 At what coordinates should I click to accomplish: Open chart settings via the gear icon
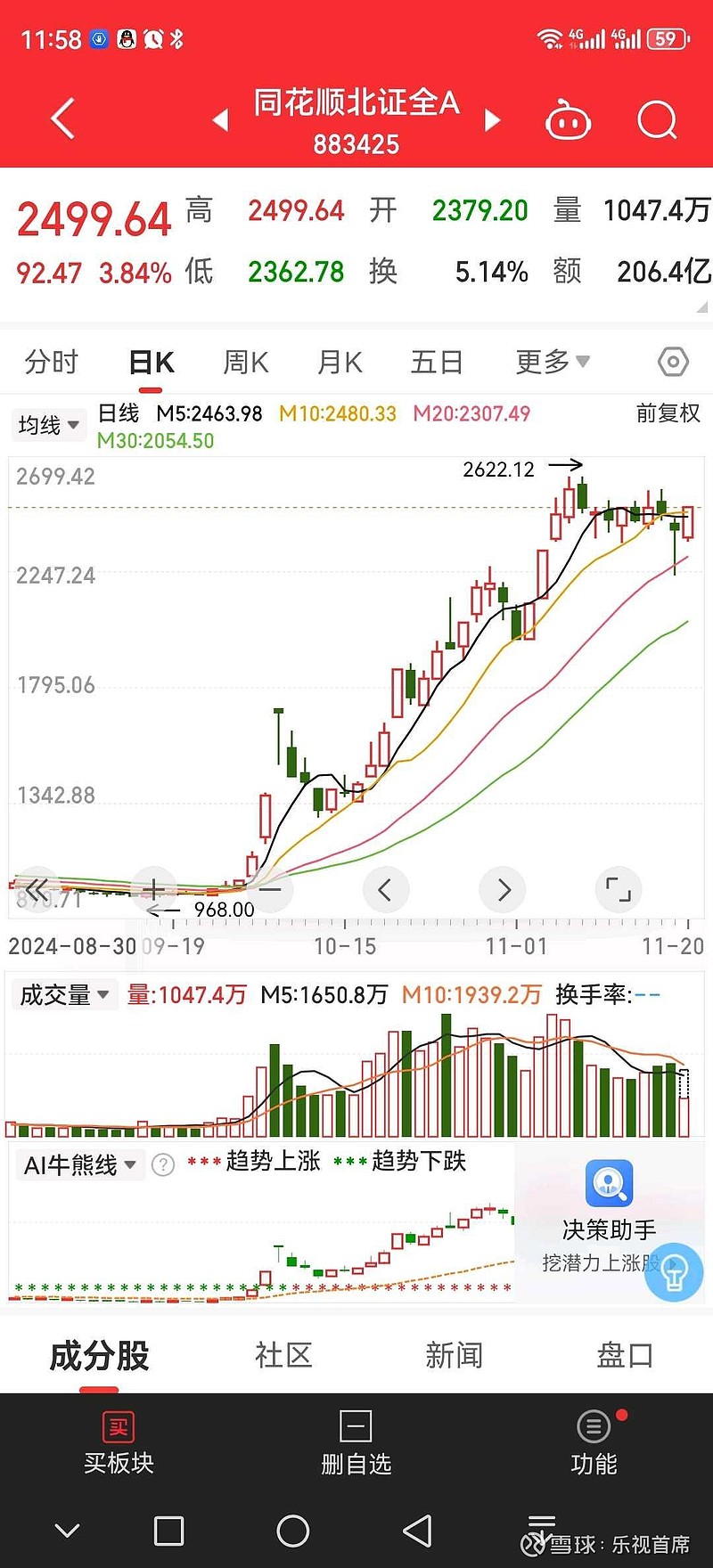(673, 362)
